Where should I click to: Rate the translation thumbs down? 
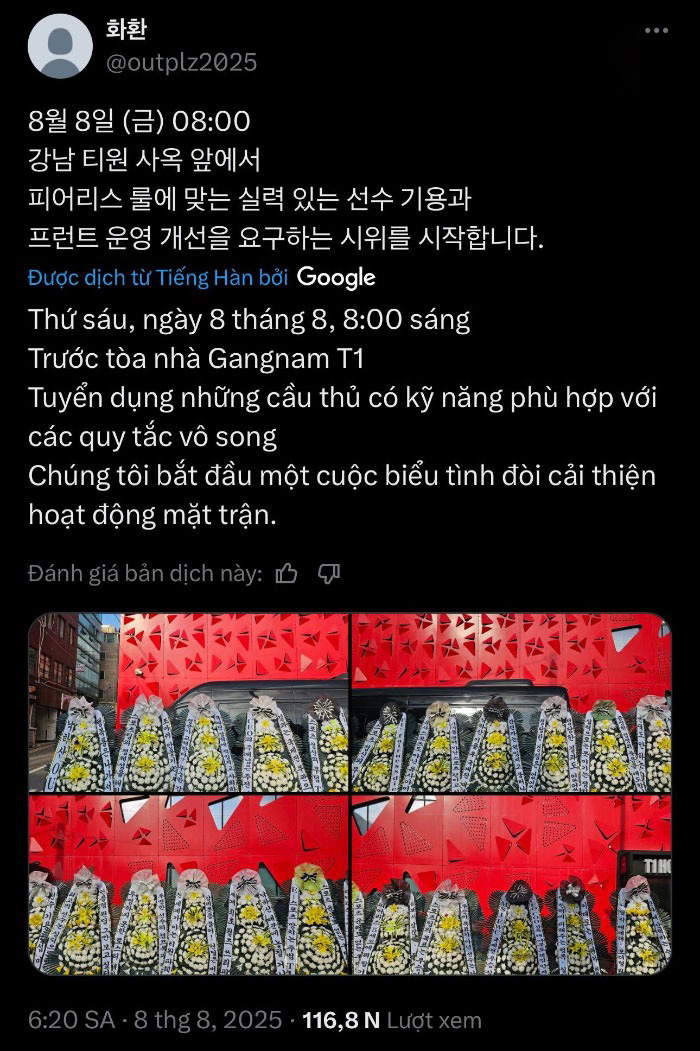(329, 573)
